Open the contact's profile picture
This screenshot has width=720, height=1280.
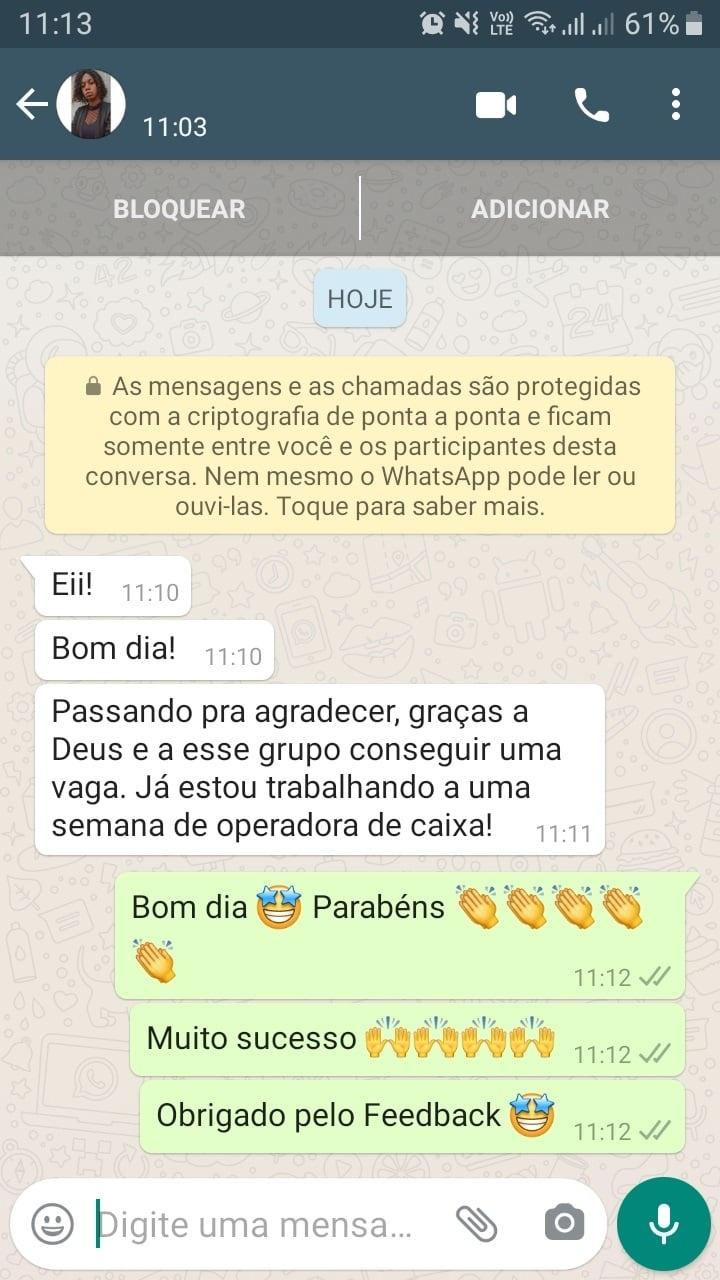point(91,104)
